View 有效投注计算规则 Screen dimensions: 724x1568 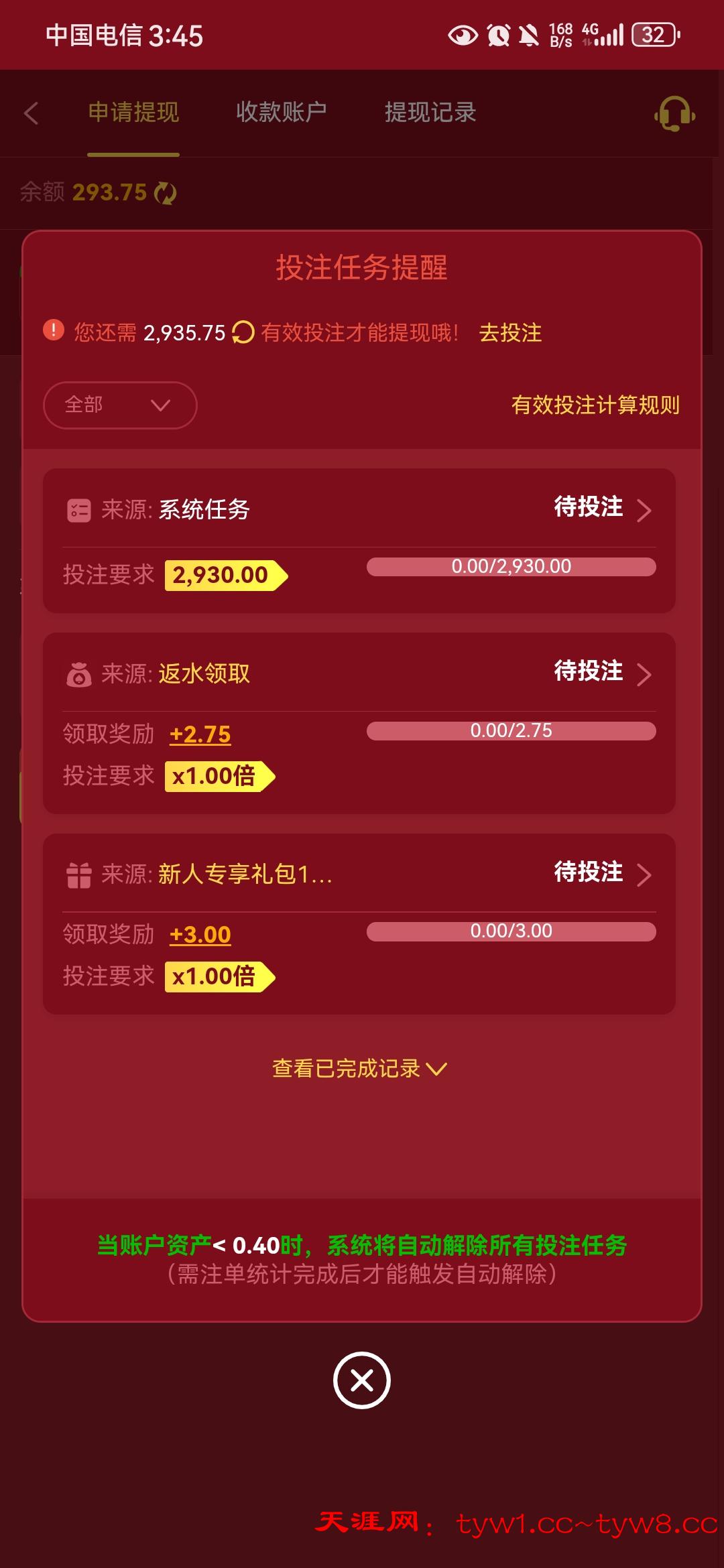595,405
